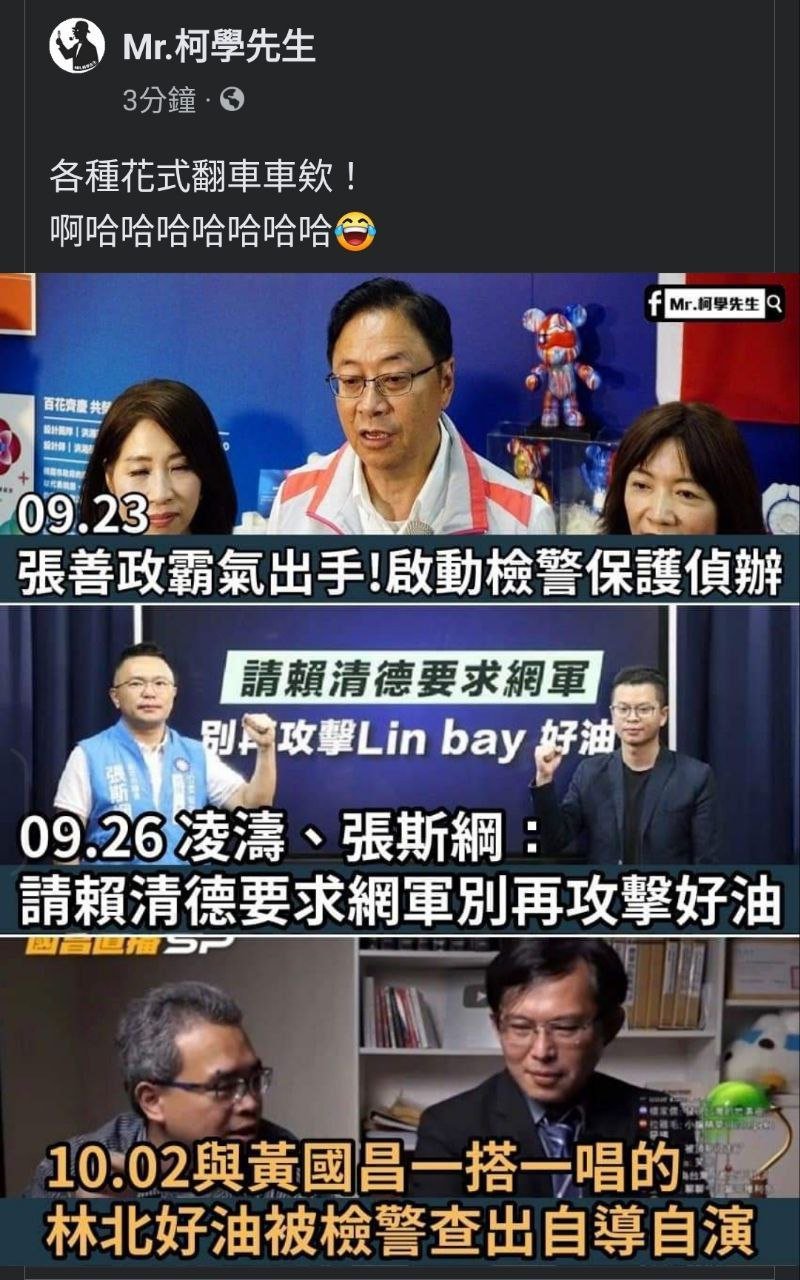Open the Mr.柯學先生 page name link

219,47
